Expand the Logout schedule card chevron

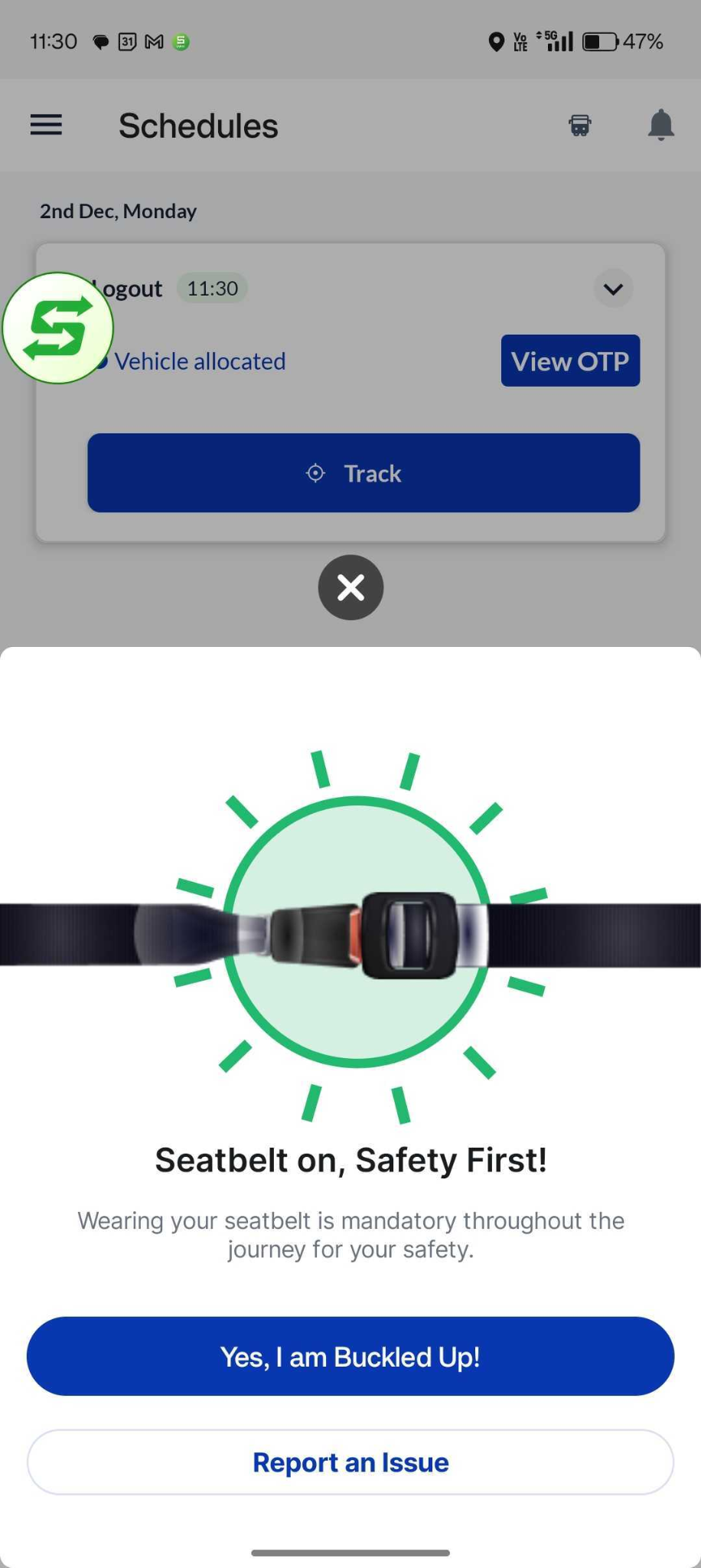(613, 289)
